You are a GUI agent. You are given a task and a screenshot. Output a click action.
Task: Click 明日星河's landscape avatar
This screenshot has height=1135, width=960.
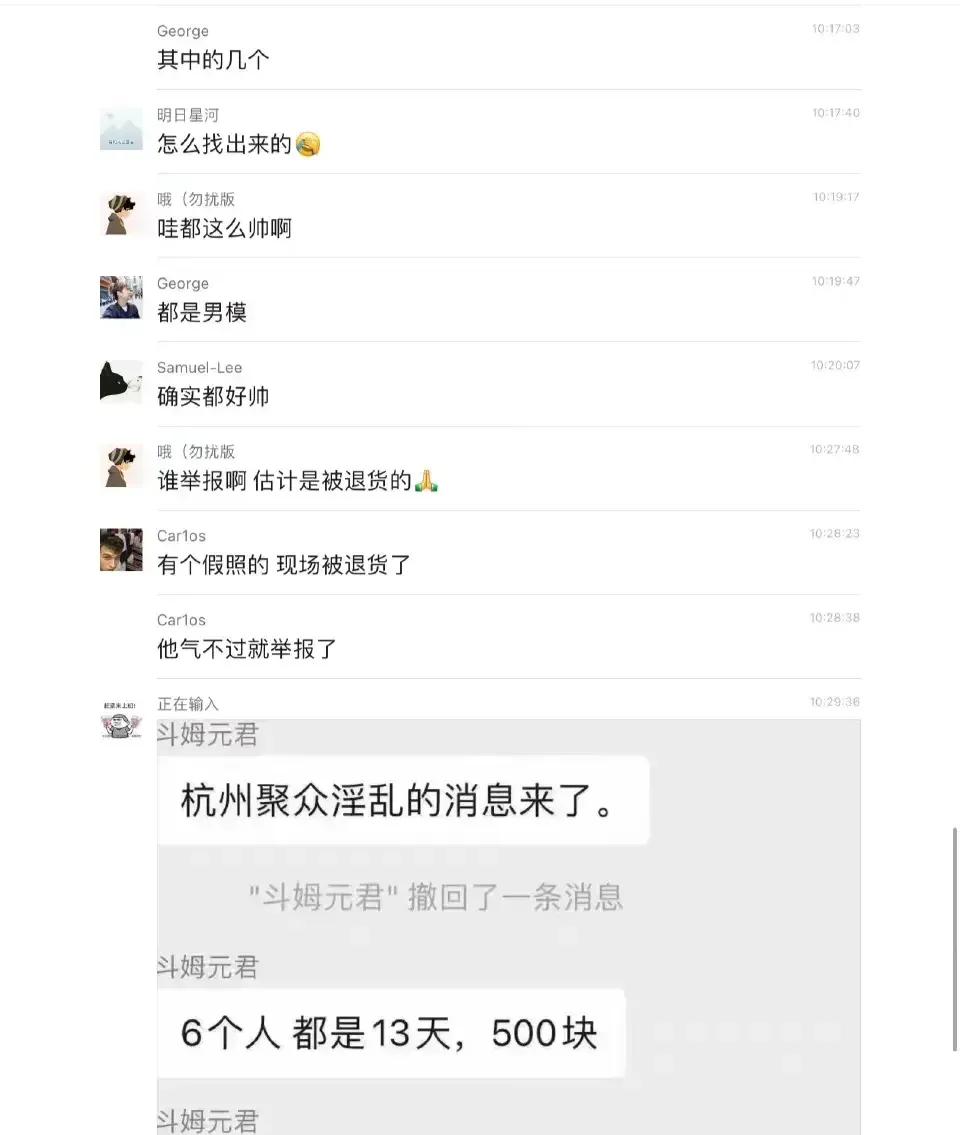pos(121,130)
